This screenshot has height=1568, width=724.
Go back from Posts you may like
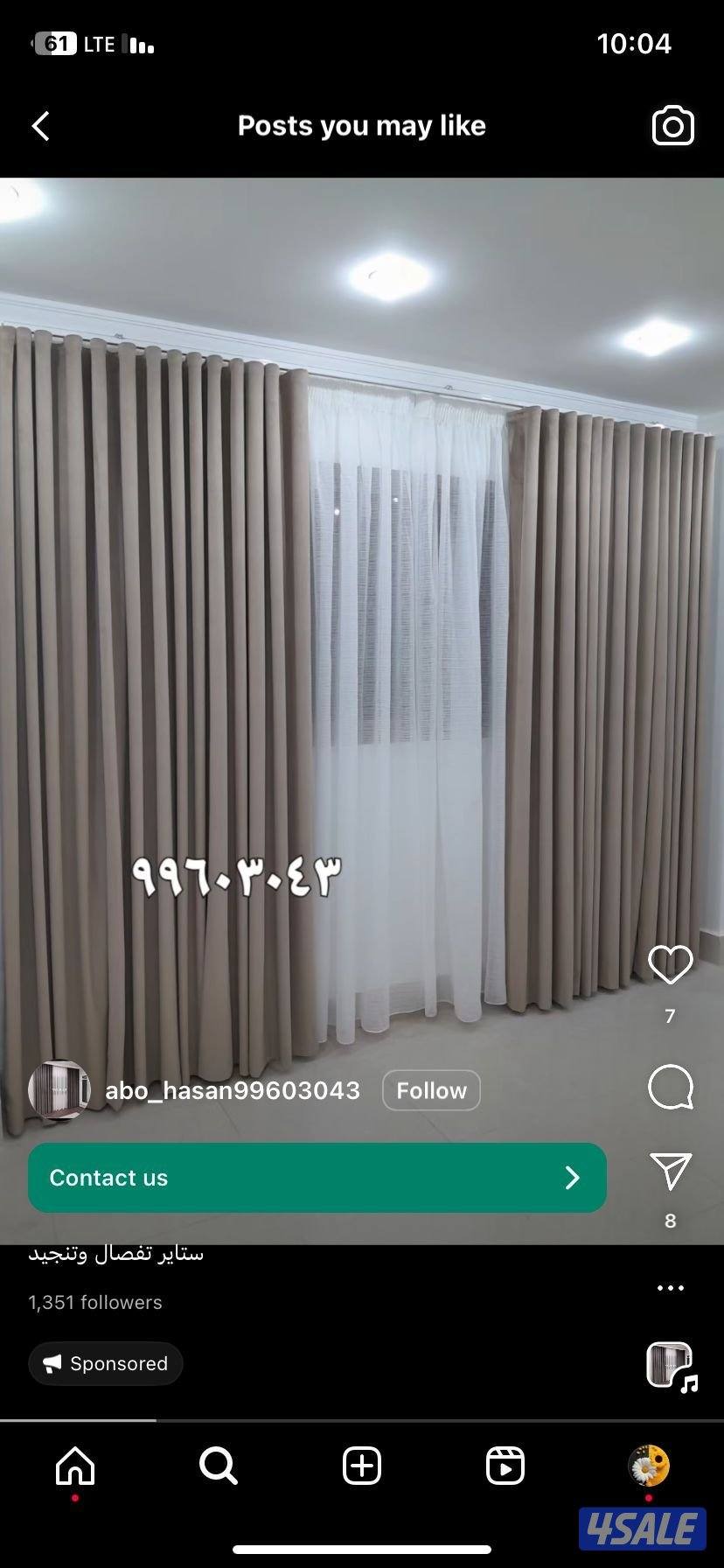pos(41,126)
